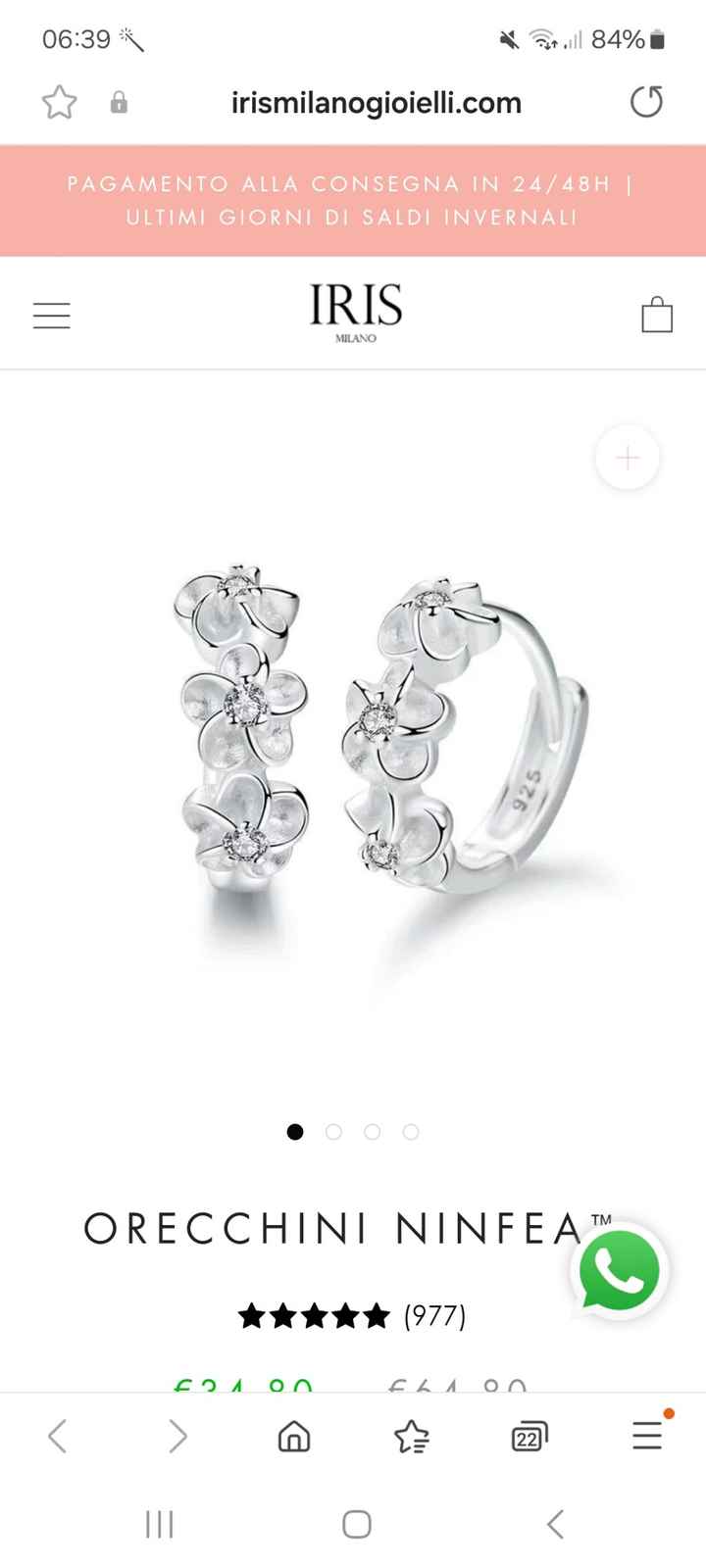Open the 22 open tabs view
This screenshot has width=706, height=1568.
coord(529,1437)
